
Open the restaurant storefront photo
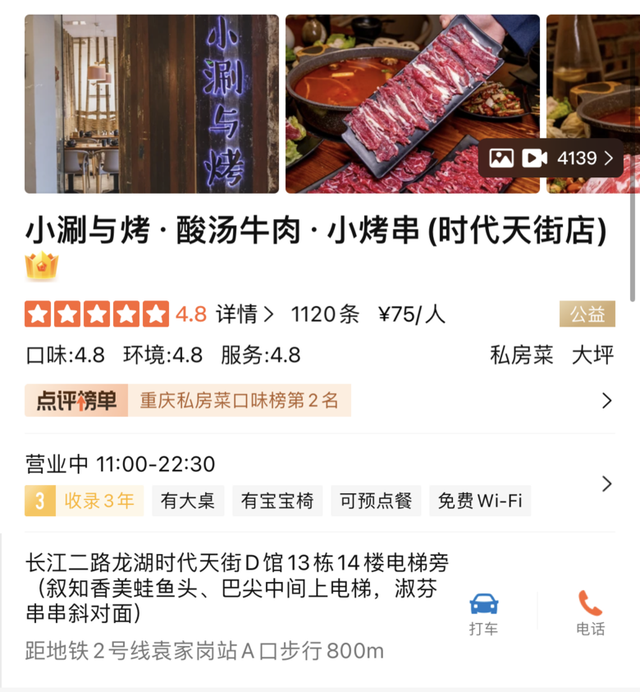click(152, 104)
